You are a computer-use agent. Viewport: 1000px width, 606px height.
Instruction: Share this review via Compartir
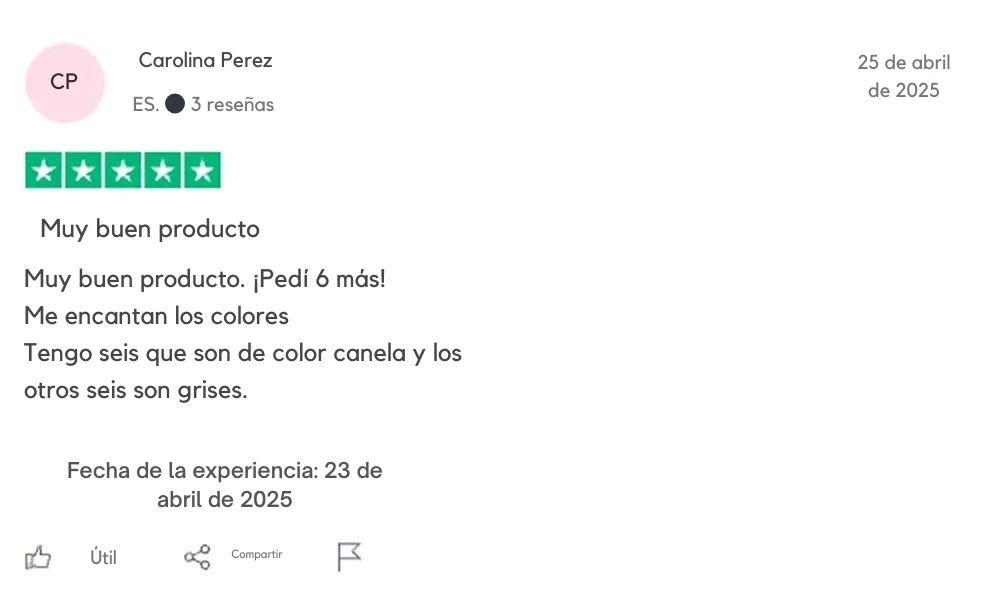(198, 557)
